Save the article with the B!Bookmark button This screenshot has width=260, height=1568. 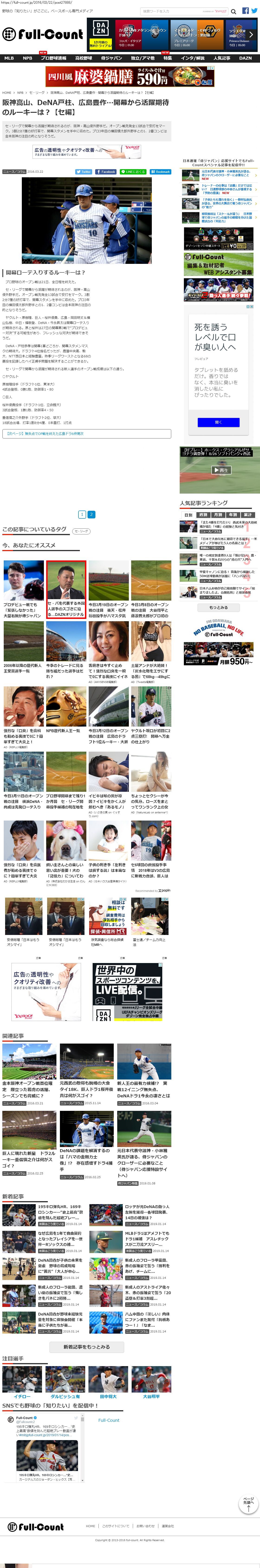[x=160, y=172]
